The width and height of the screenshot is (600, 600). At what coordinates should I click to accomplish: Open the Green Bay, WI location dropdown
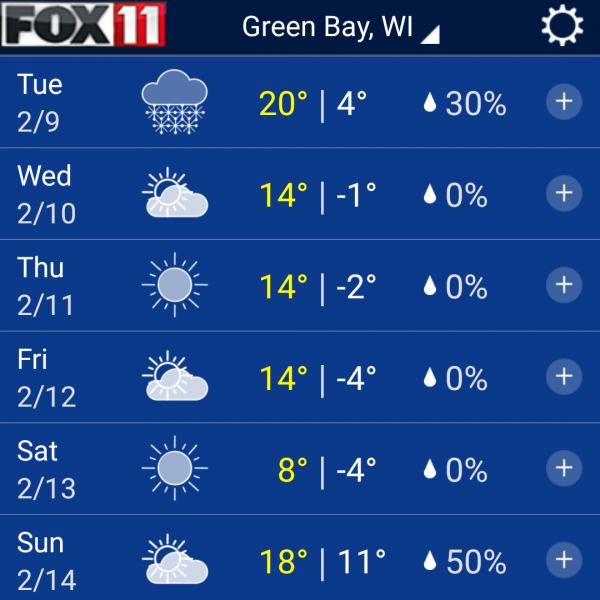[x=340, y=28]
